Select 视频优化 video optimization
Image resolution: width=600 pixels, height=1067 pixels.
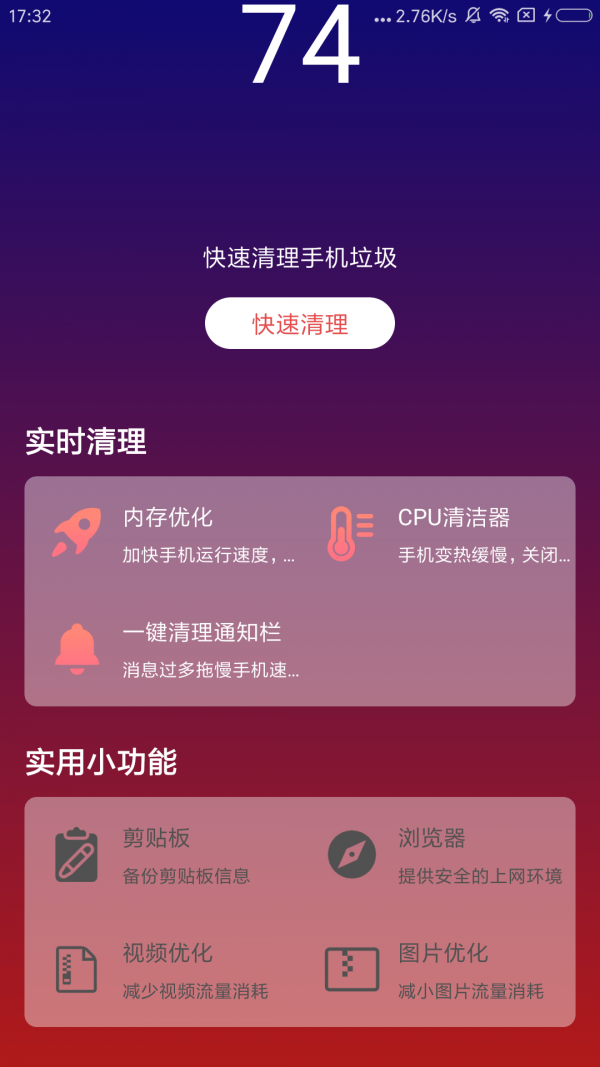pyautogui.click(x=165, y=969)
